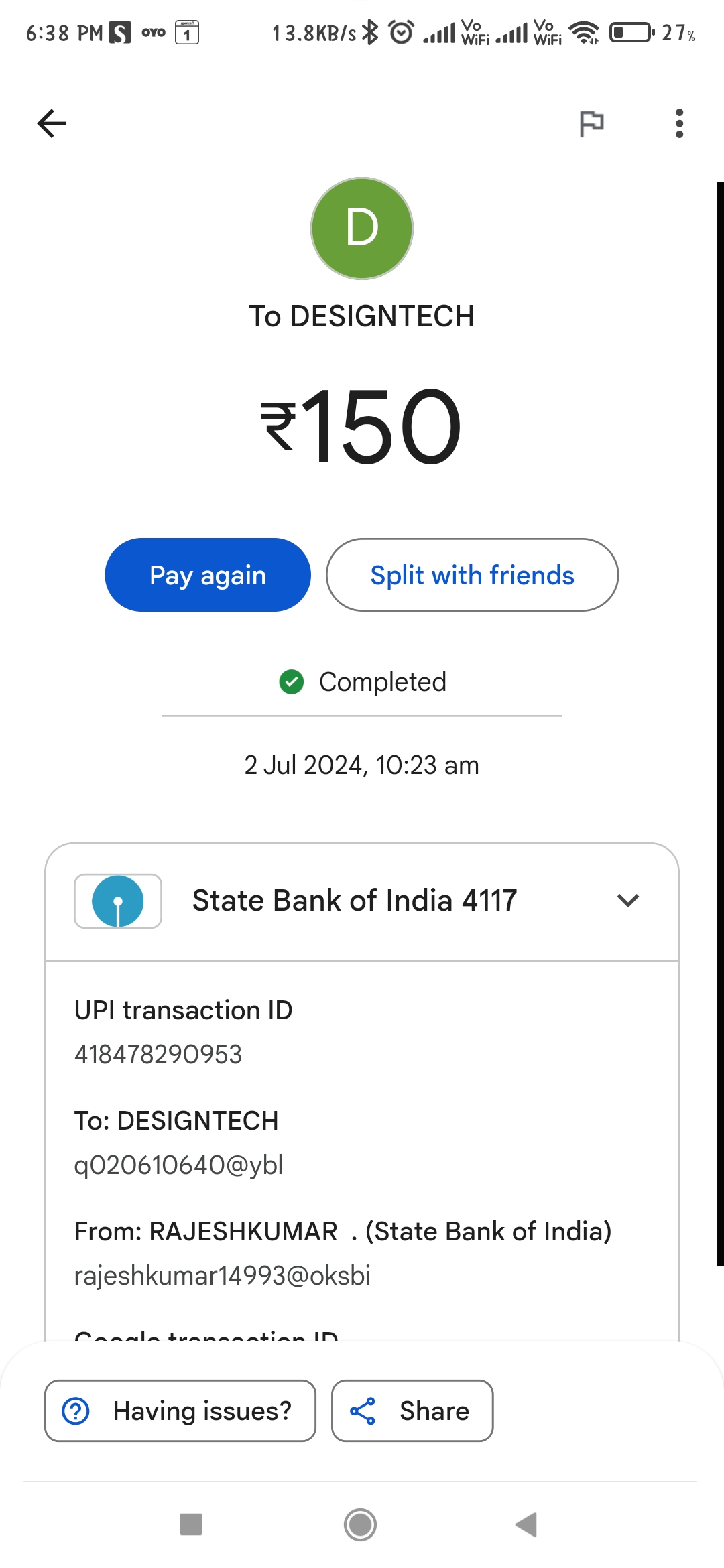Screen dimensions: 724x1568
Task: Share this transaction receipt
Action: tap(412, 1411)
